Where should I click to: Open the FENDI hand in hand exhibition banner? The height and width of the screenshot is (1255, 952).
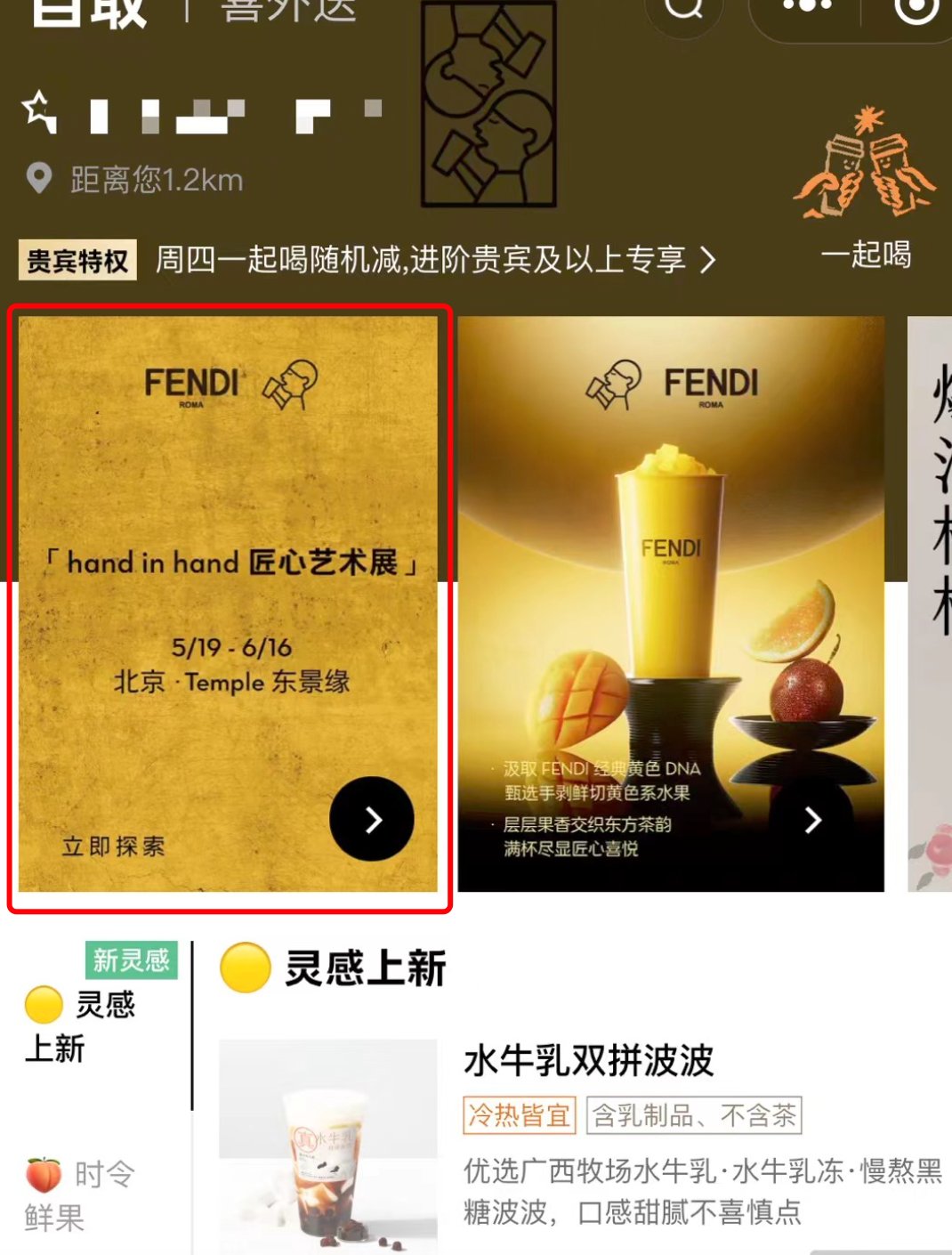point(229,605)
